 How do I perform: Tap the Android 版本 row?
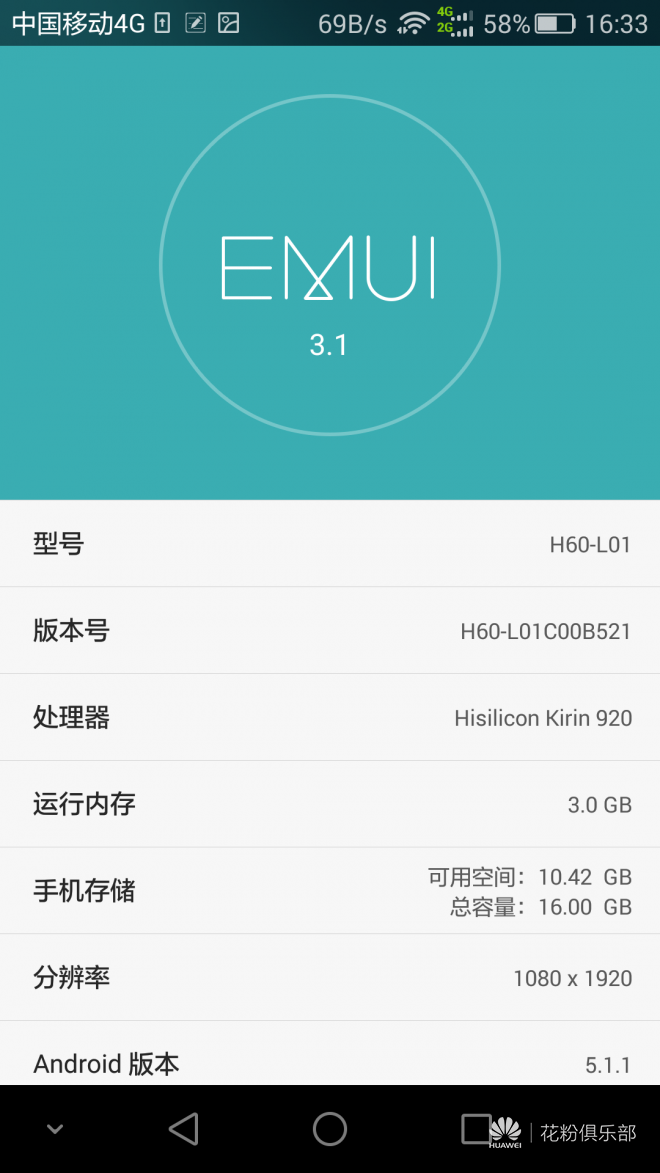[330, 1062]
